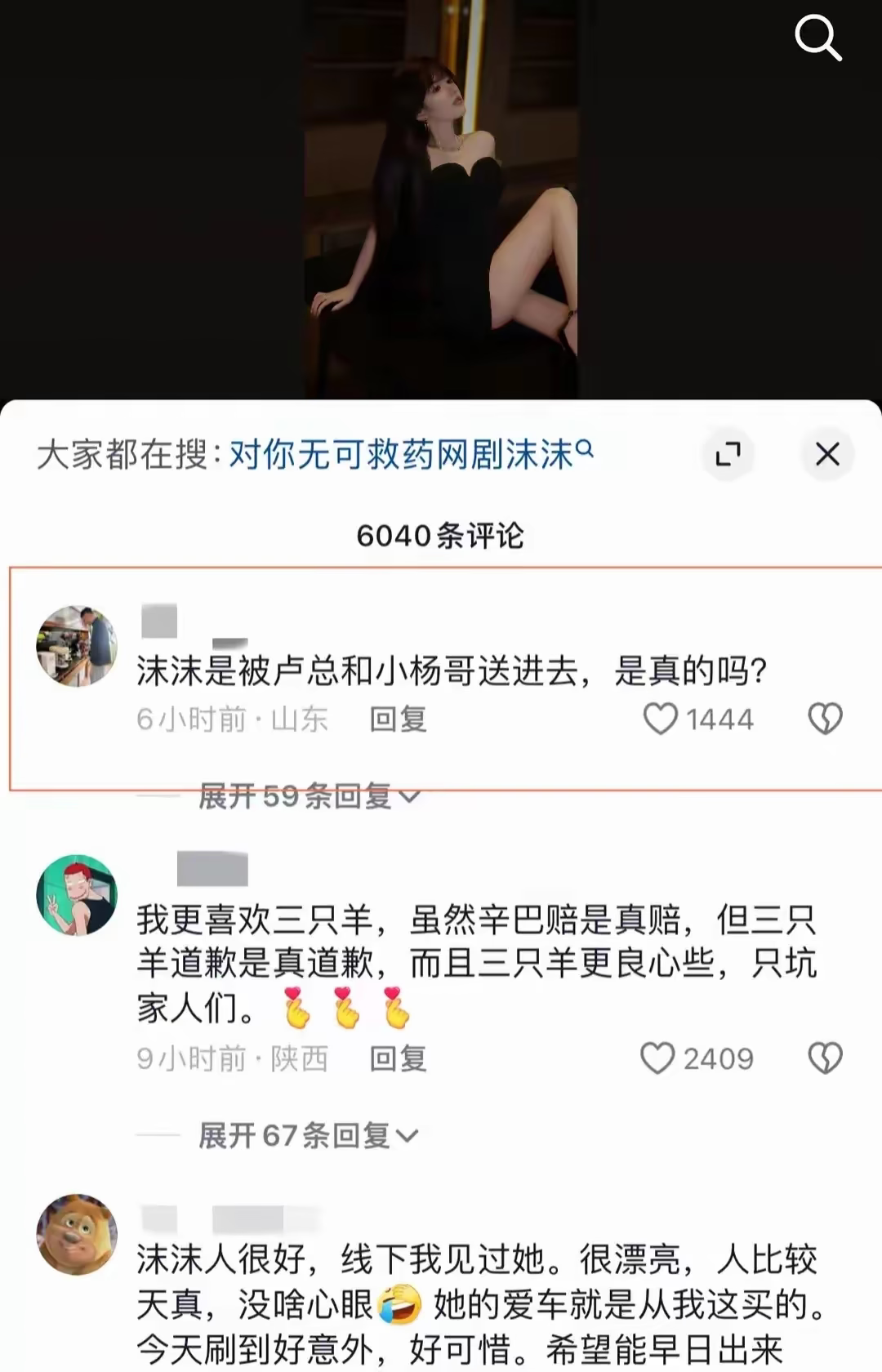The height and width of the screenshot is (1372, 882).
Task: Reply to the comment from 陕西
Action: click(x=398, y=1059)
